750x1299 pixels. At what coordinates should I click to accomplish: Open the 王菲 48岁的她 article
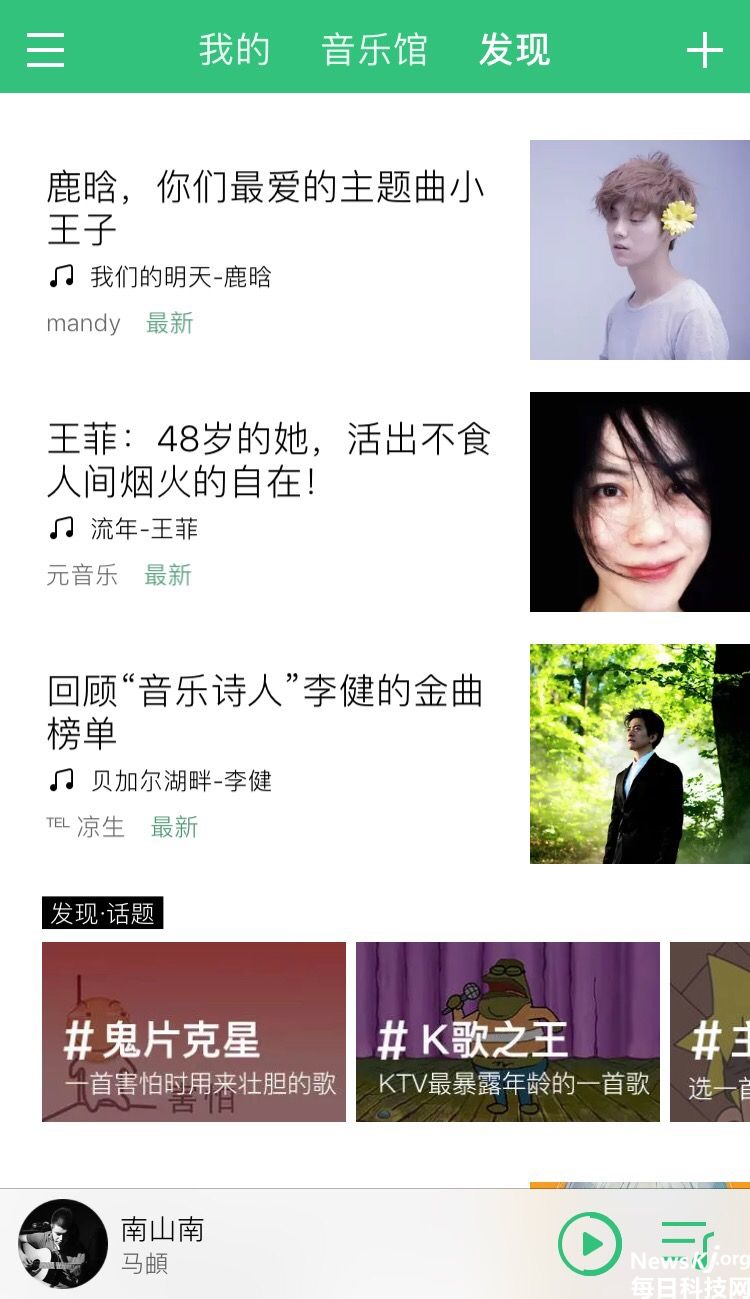pos(268,460)
